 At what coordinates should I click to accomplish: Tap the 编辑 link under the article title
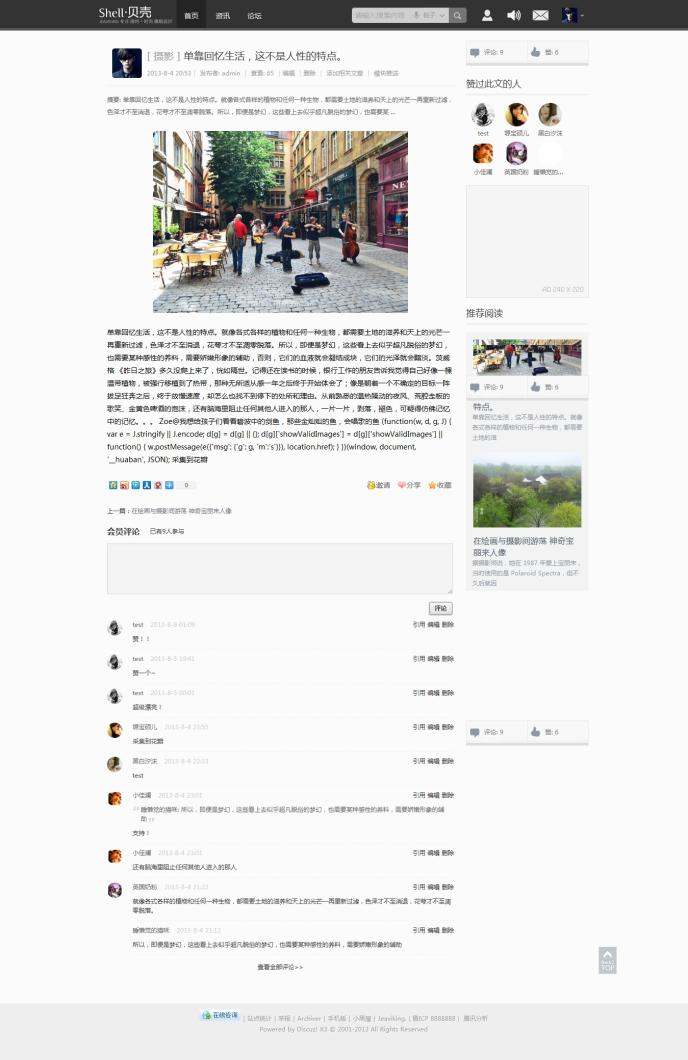(x=288, y=73)
